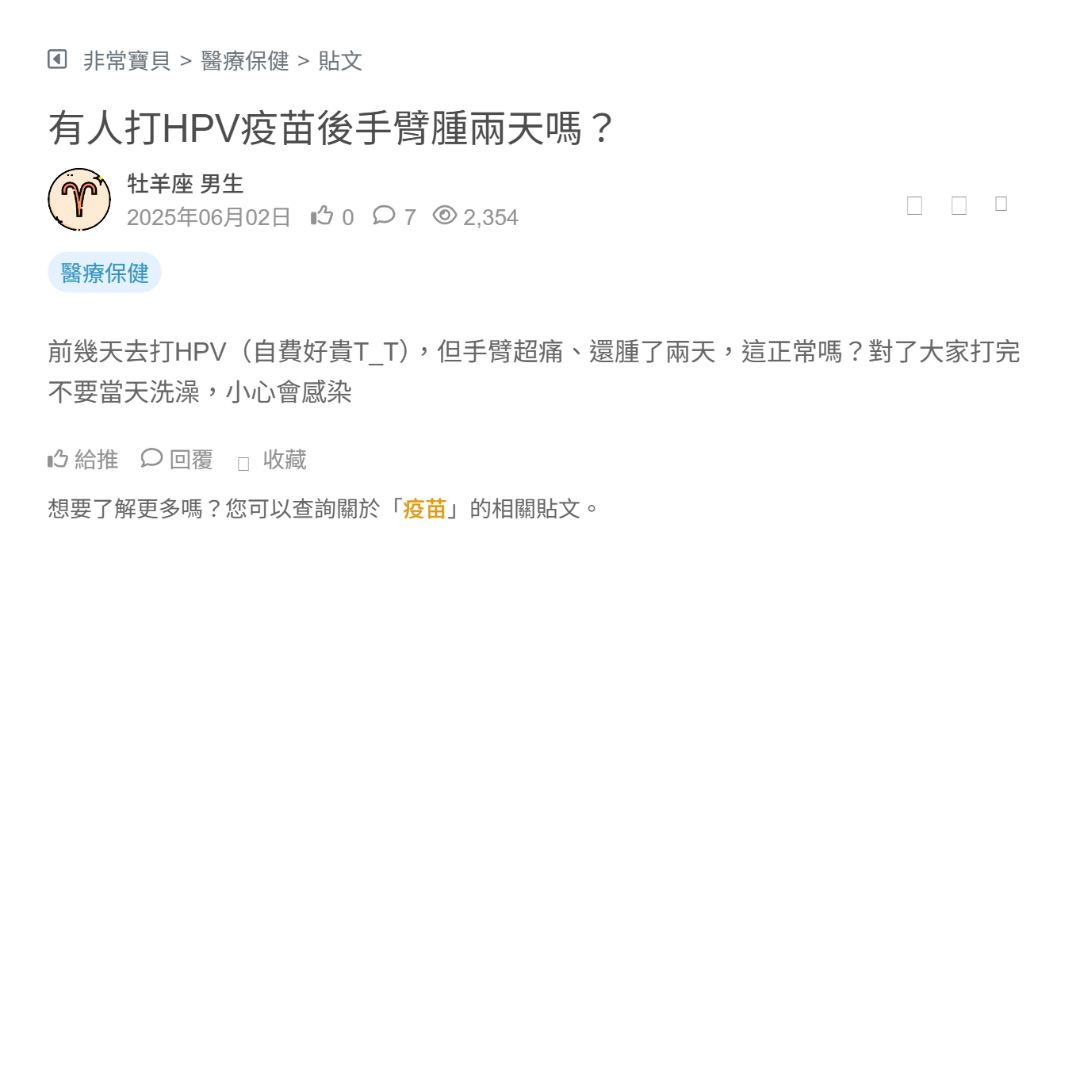Go to the 醫療保健 breadcrumb section
This screenshot has height=1080, width=1080.
(245, 61)
